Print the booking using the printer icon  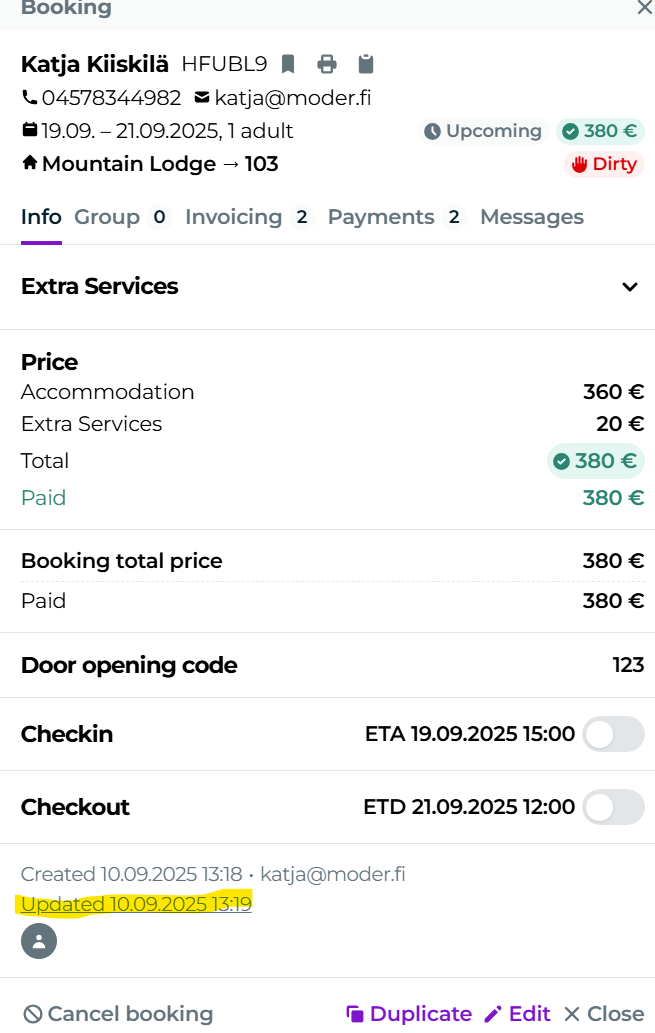point(327,64)
